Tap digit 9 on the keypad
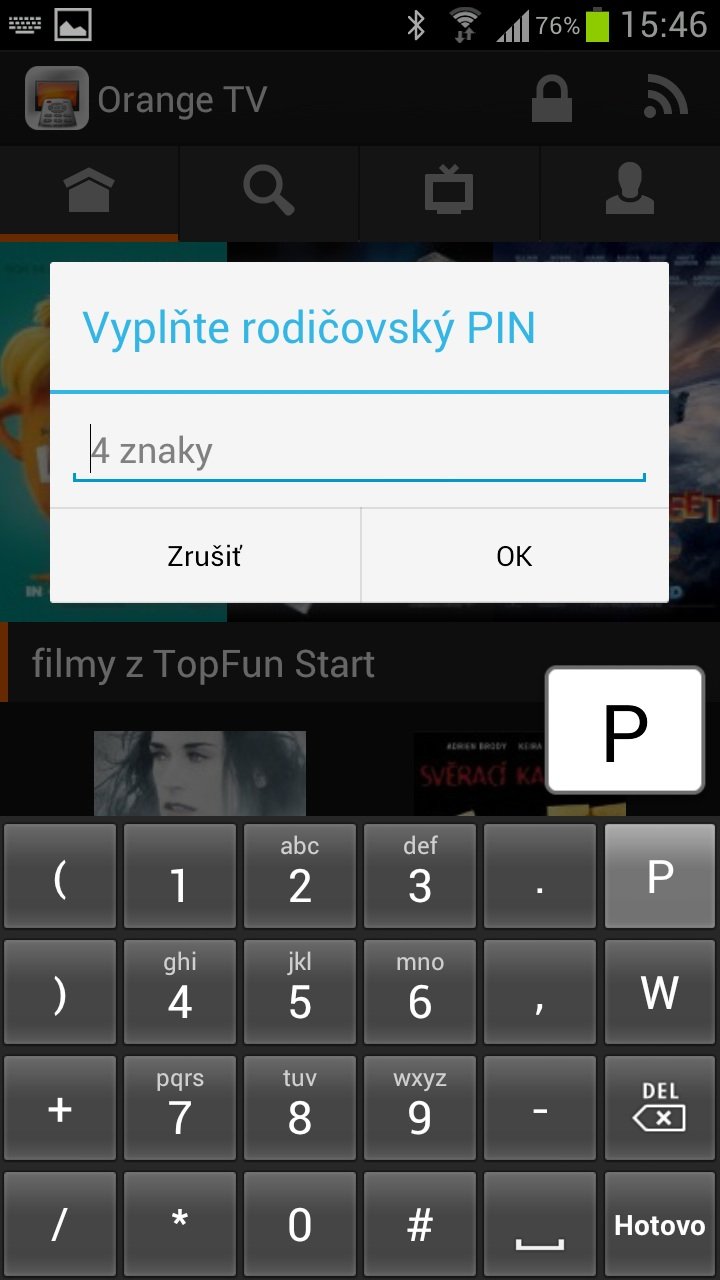The image size is (720, 1280). [419, 1109]
